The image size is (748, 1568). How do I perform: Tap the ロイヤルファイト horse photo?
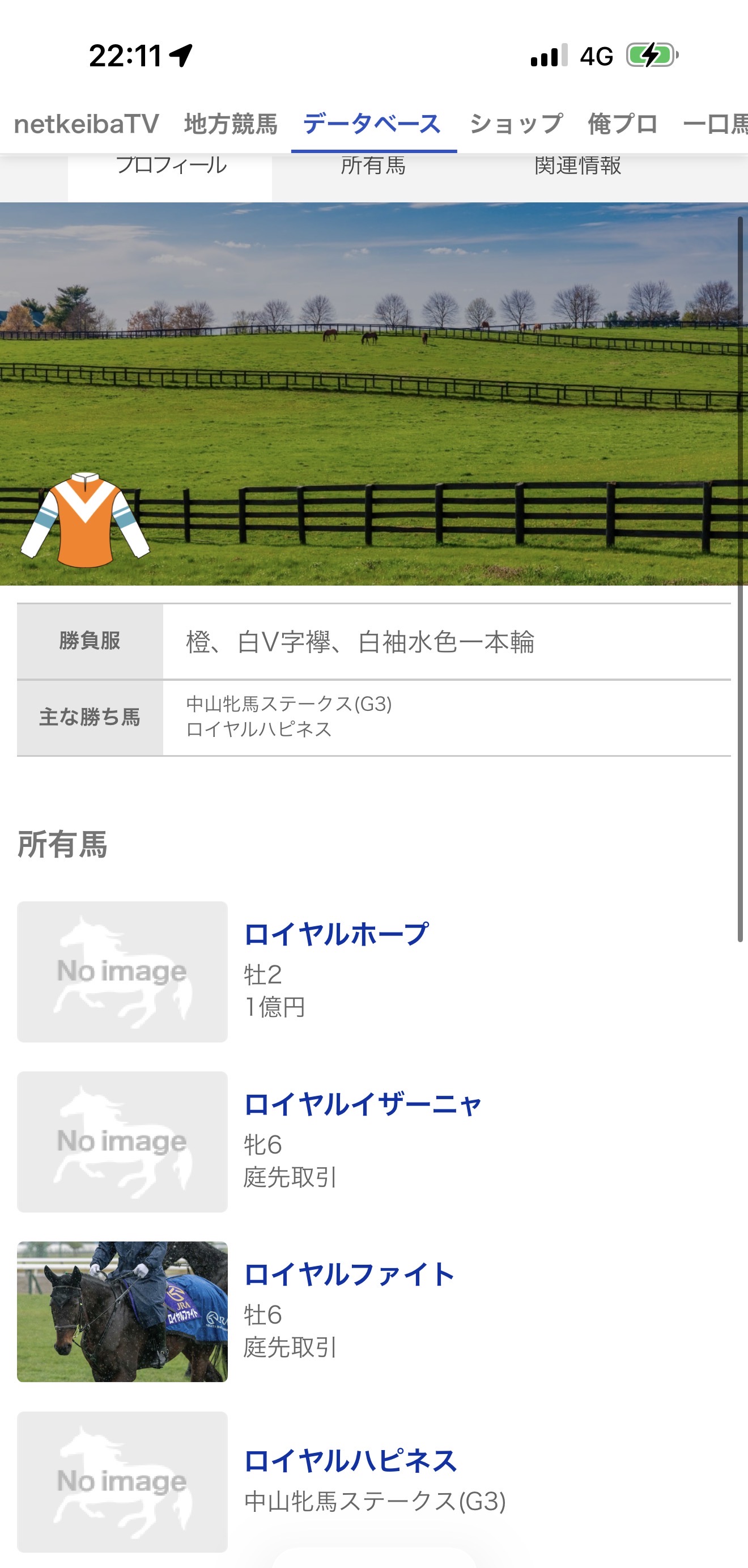point(122,1312)
